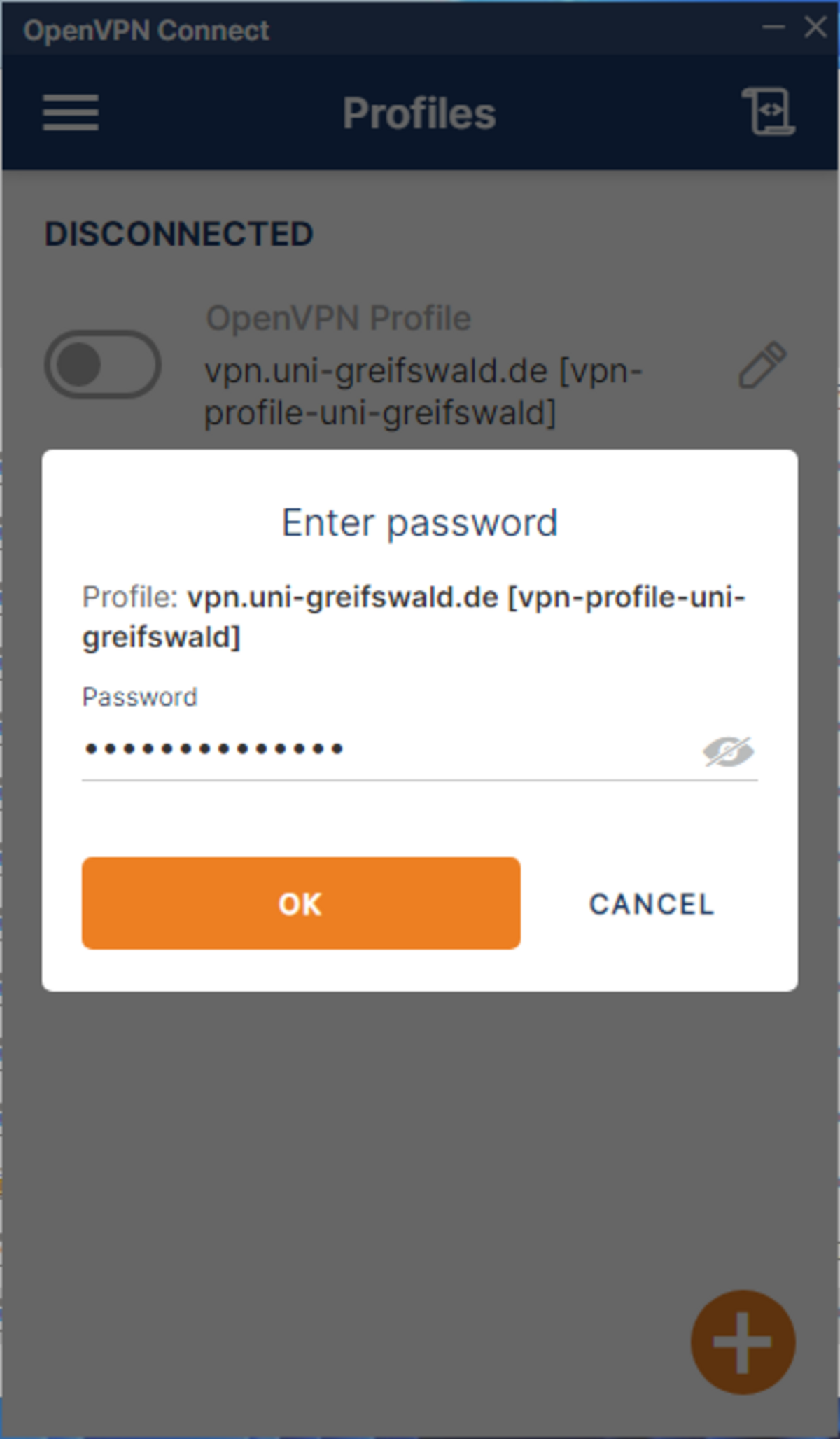The width and height of the screenshot is (840, 1439).
Task: Minimize the OpenVPN Connect window
Action: click(773, 28)
